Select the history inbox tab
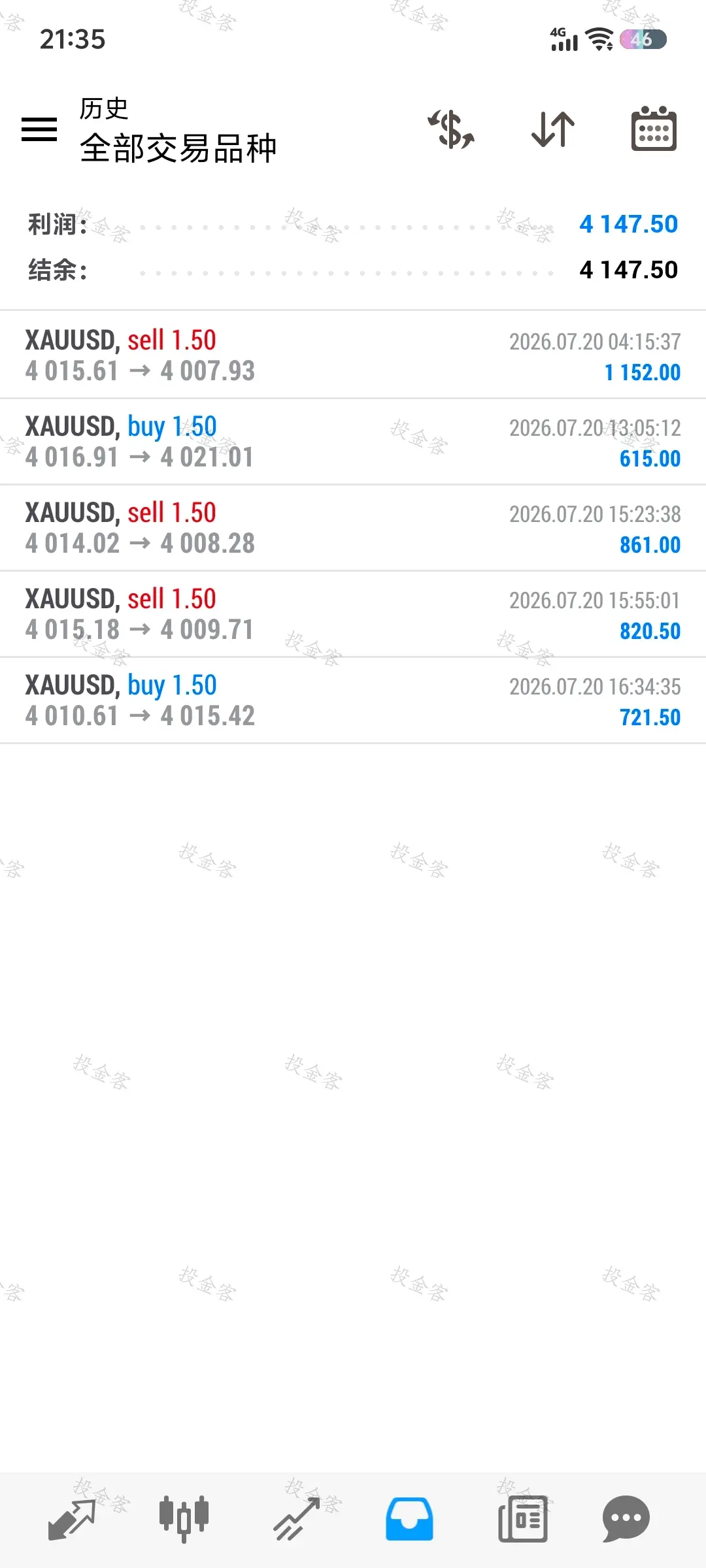The width and height of the screenshot is (706, 1568). pyautogui.click(x=409, y=1519)
